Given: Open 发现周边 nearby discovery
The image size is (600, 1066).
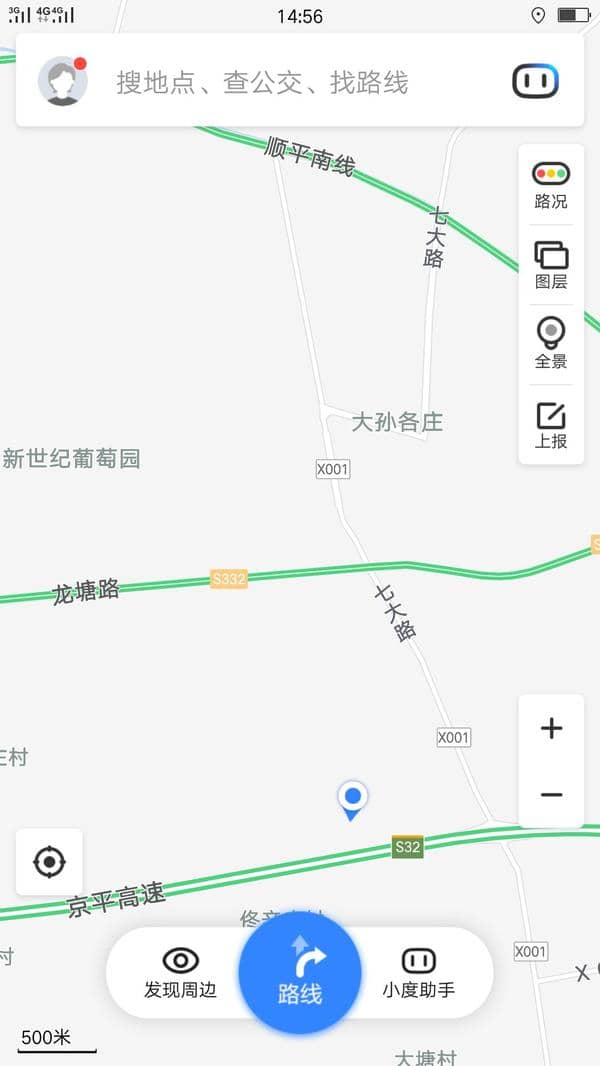Looking at the screenshot, I should click(x=180, y=973).
